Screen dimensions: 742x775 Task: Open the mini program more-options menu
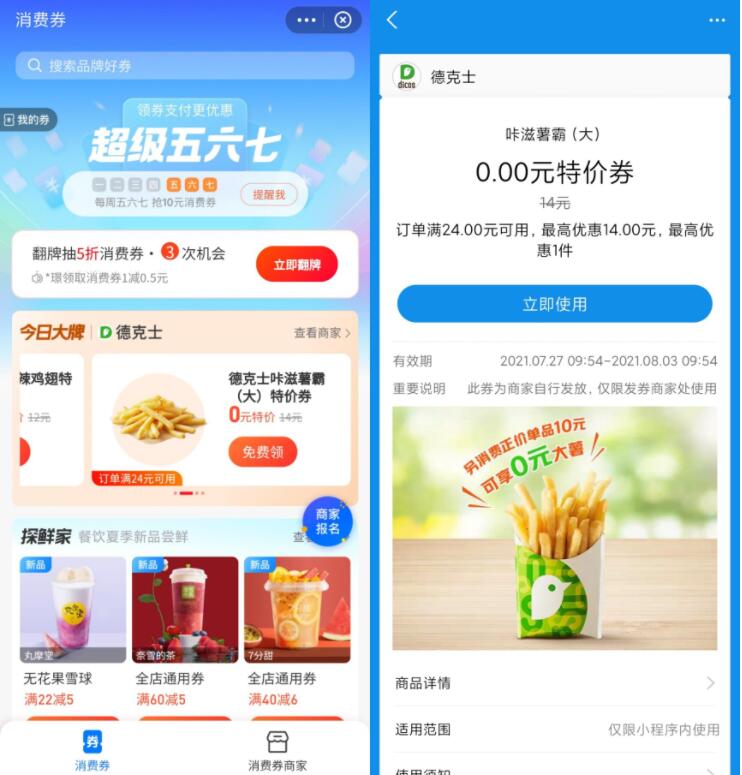(306, 20)
